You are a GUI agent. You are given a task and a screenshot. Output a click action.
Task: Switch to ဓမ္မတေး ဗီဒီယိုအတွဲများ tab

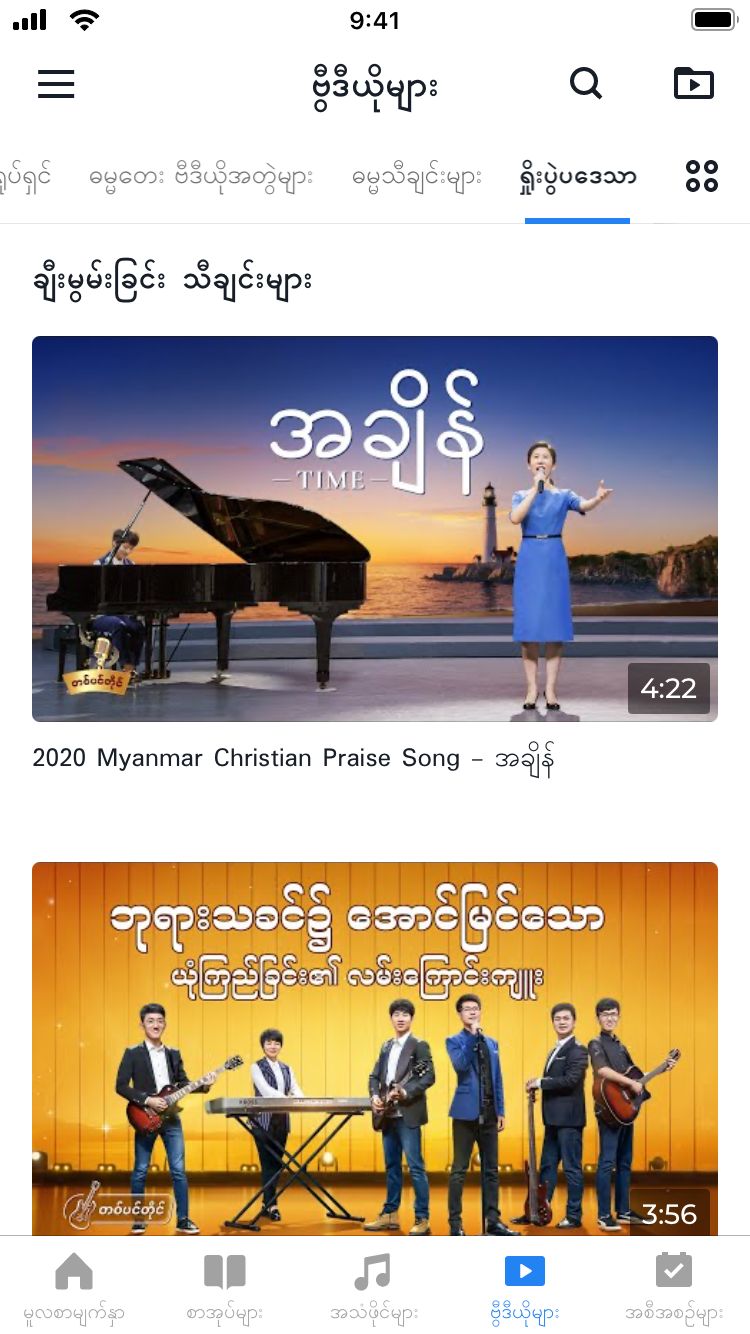tap(201, 177)
